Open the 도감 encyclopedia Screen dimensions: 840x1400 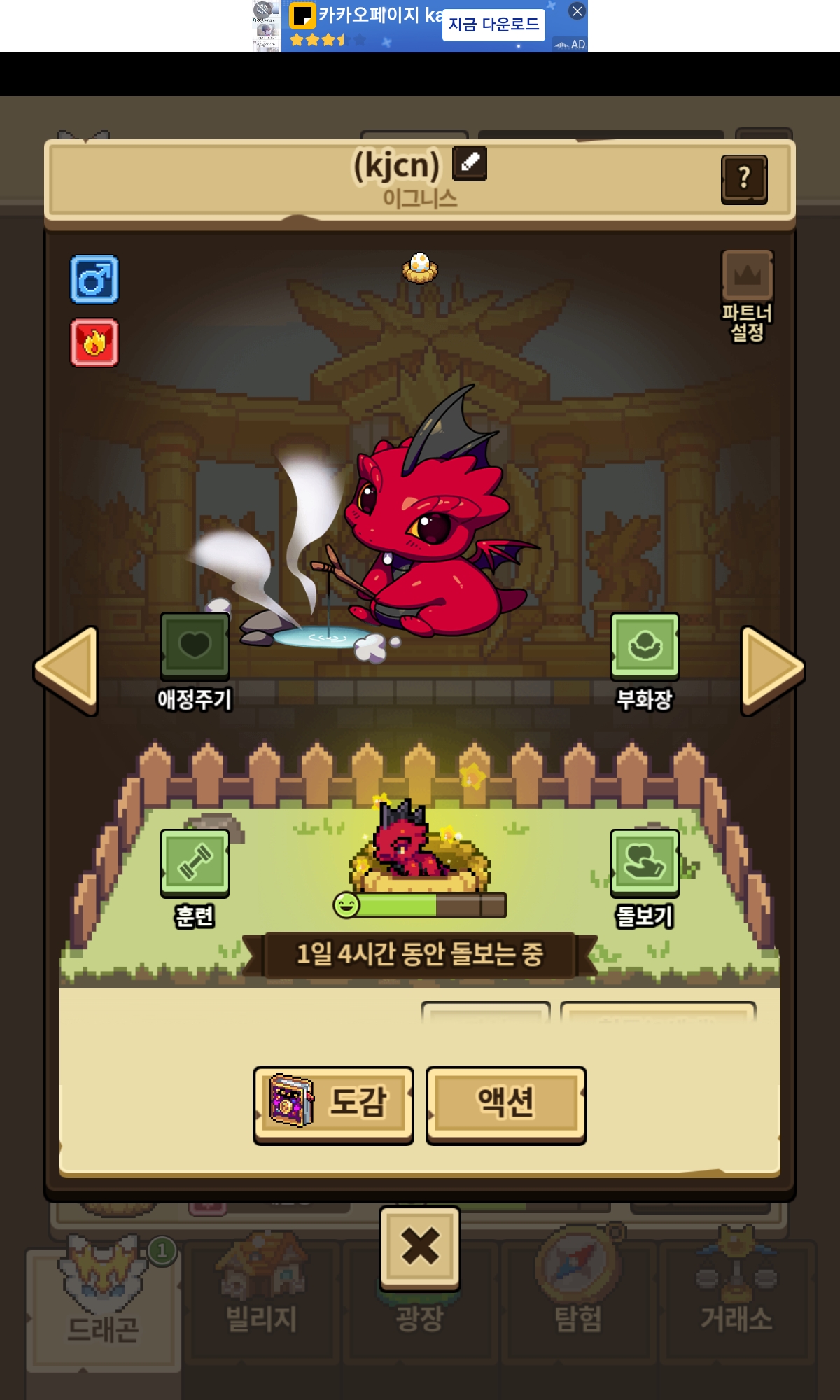[333, 1105]
